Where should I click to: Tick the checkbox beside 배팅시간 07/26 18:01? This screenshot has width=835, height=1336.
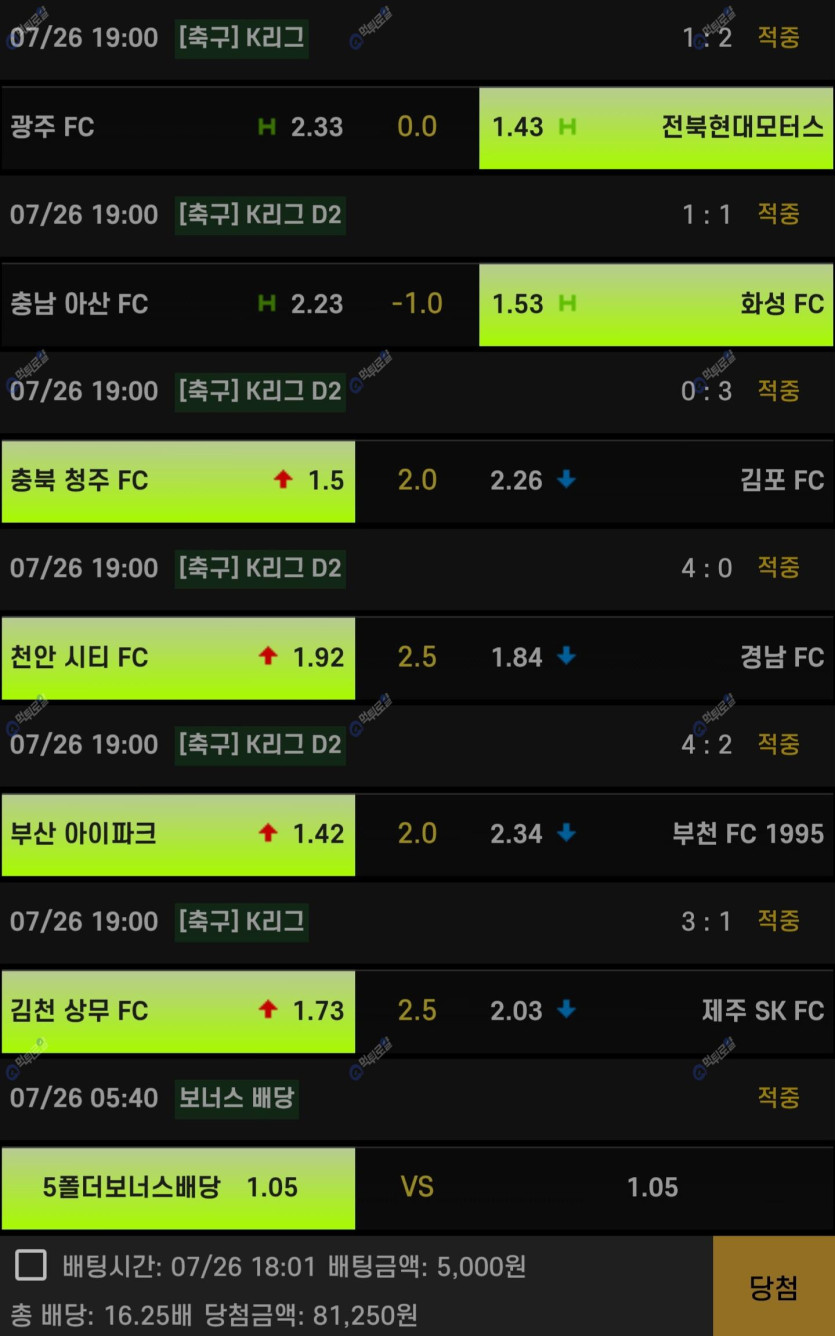point(31,1266)
